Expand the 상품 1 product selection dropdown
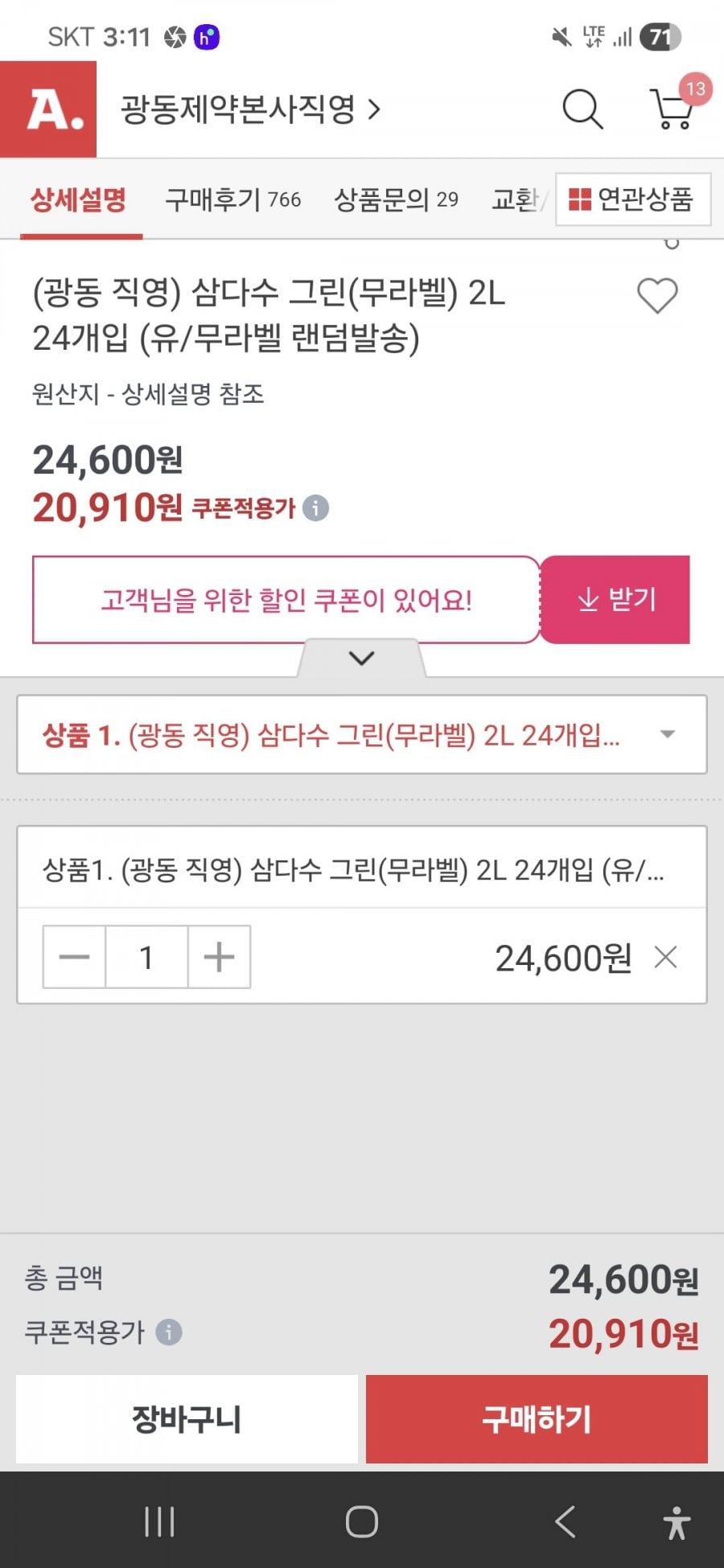This screenshot has width=724, height=1568. (362, 734)
